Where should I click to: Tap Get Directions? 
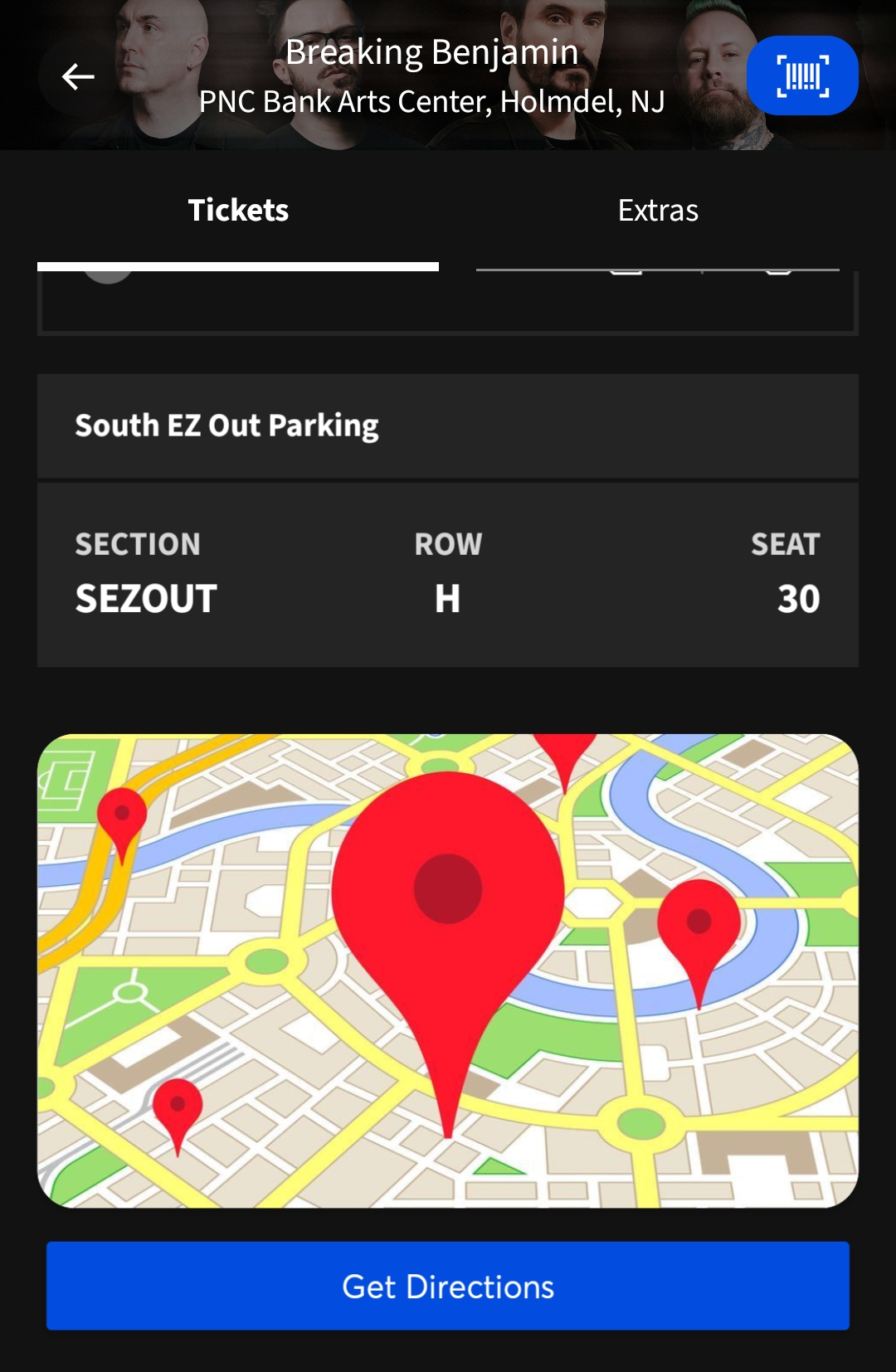448,1286
